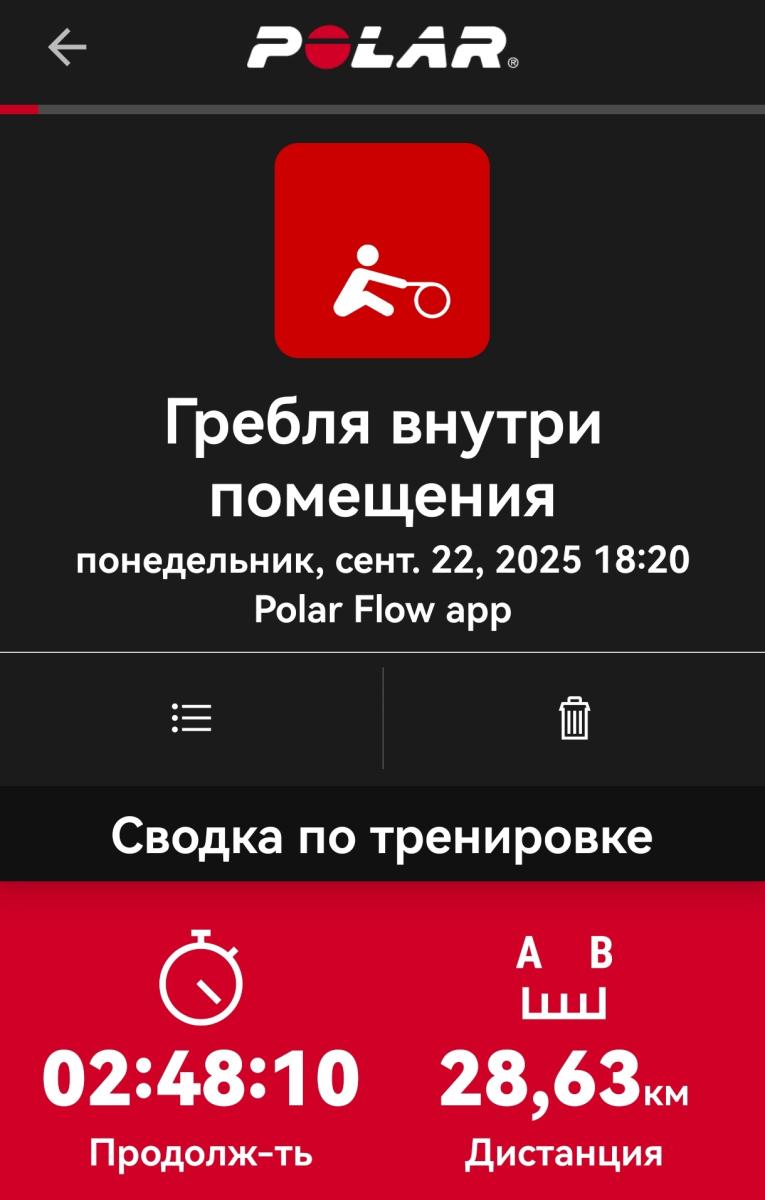
Task: Open the list icon below workout title
Action: pyautogui.click(x=191, y=718)
